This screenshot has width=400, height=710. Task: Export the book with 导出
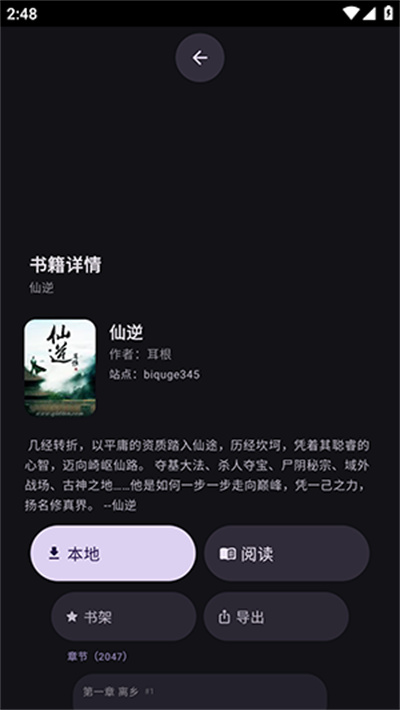coord(276,617)
